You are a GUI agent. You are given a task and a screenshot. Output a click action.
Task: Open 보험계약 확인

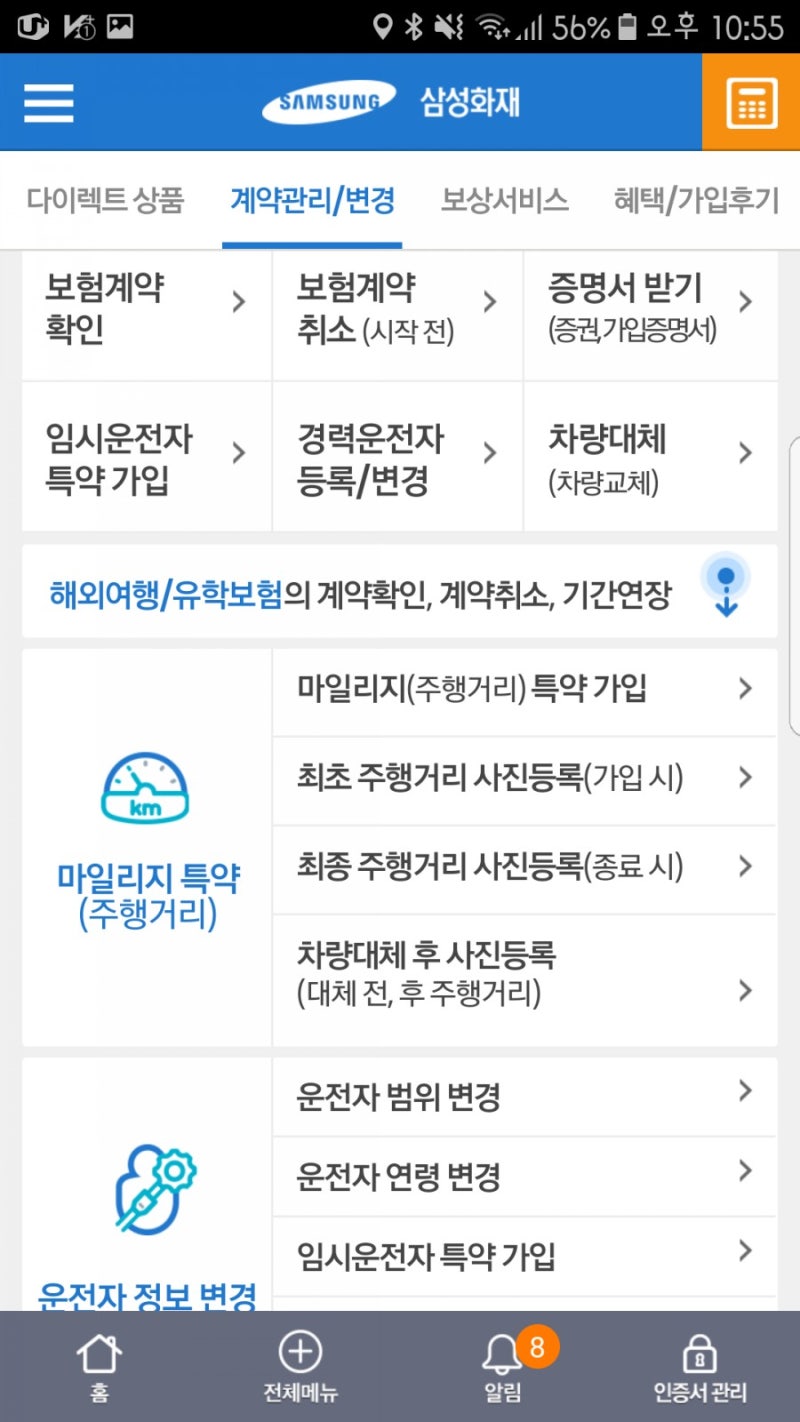[146, 315]
